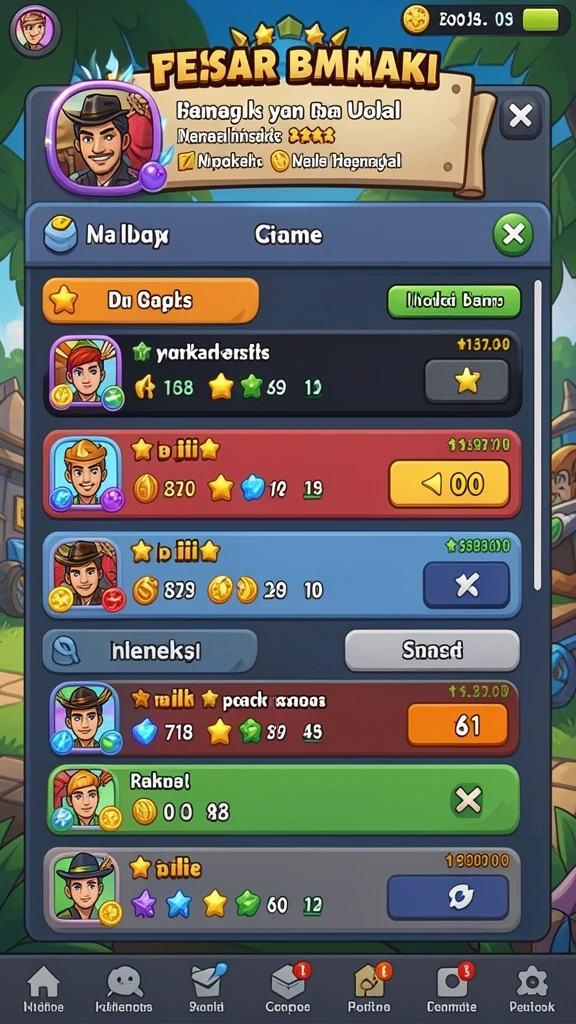
Task: Tap the refresh button in the grey row
Action: [448, 897]
